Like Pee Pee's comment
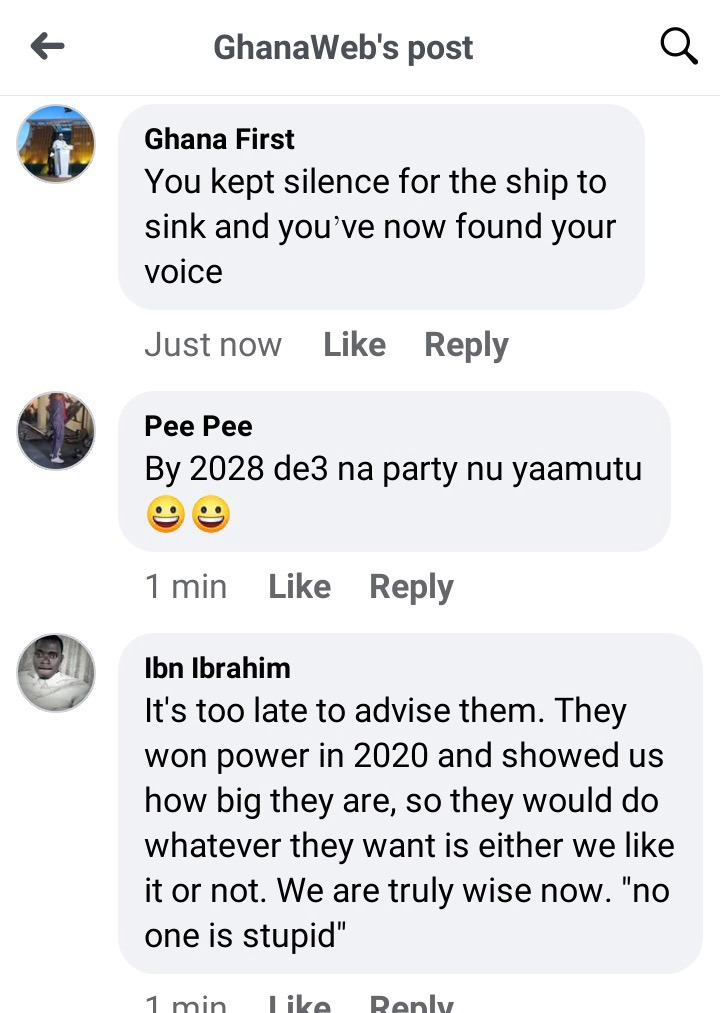720x1013 pixels. [x=299, y=587]
